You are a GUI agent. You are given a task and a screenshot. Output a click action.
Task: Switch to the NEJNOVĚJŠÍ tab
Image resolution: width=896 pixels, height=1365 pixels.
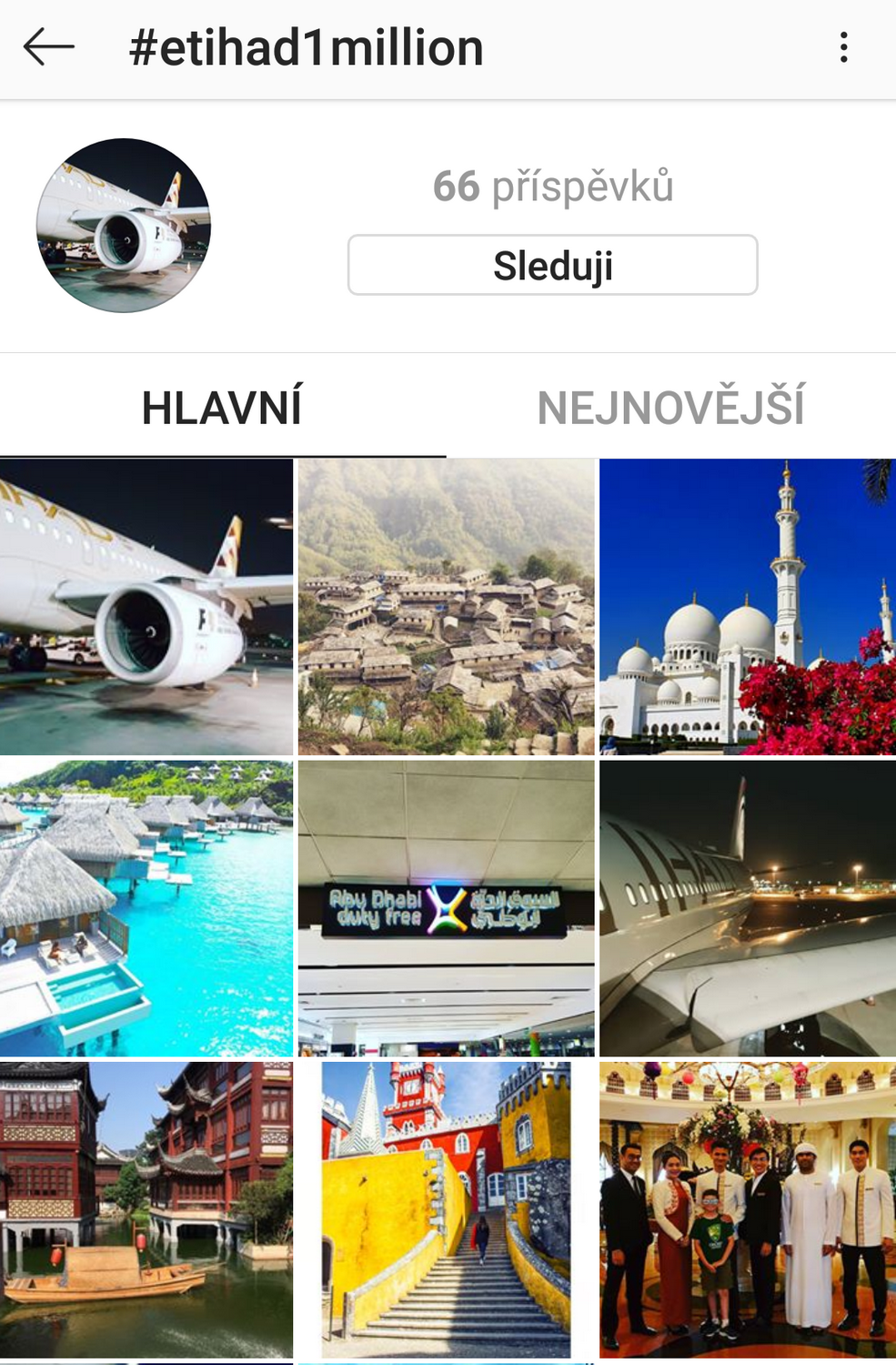click(x=670, y=407)
